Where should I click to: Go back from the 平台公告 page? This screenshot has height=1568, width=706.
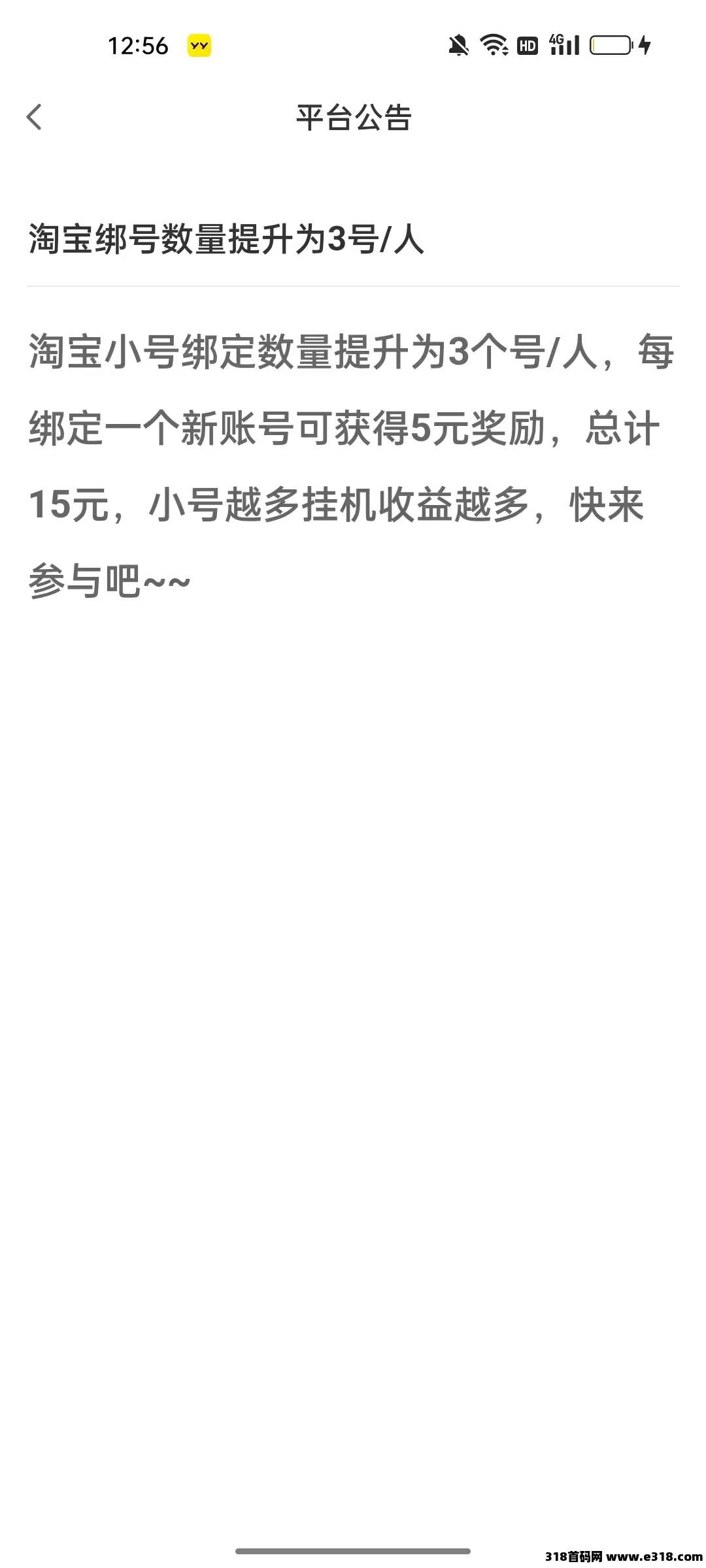34,118
